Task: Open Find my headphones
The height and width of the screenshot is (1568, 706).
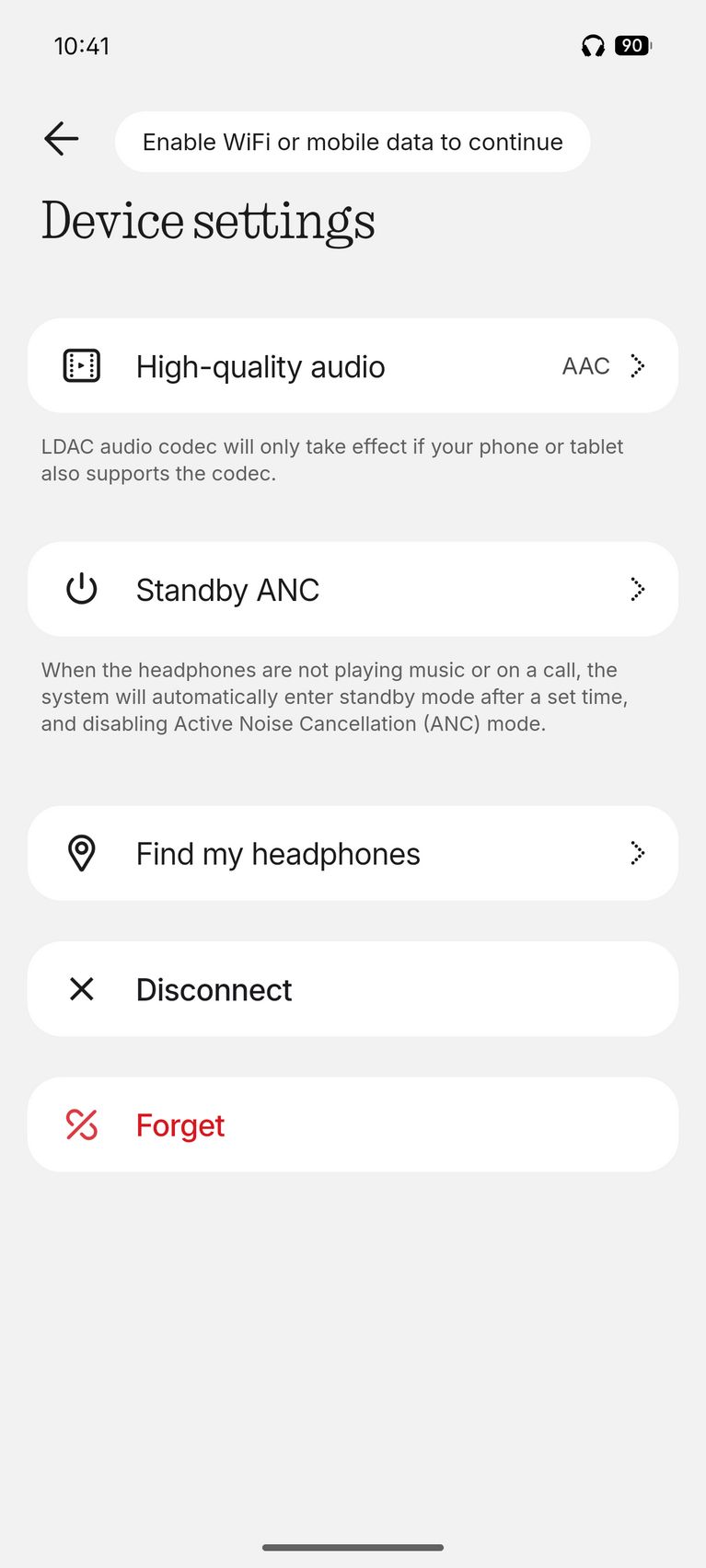Action: coord(353,854)
